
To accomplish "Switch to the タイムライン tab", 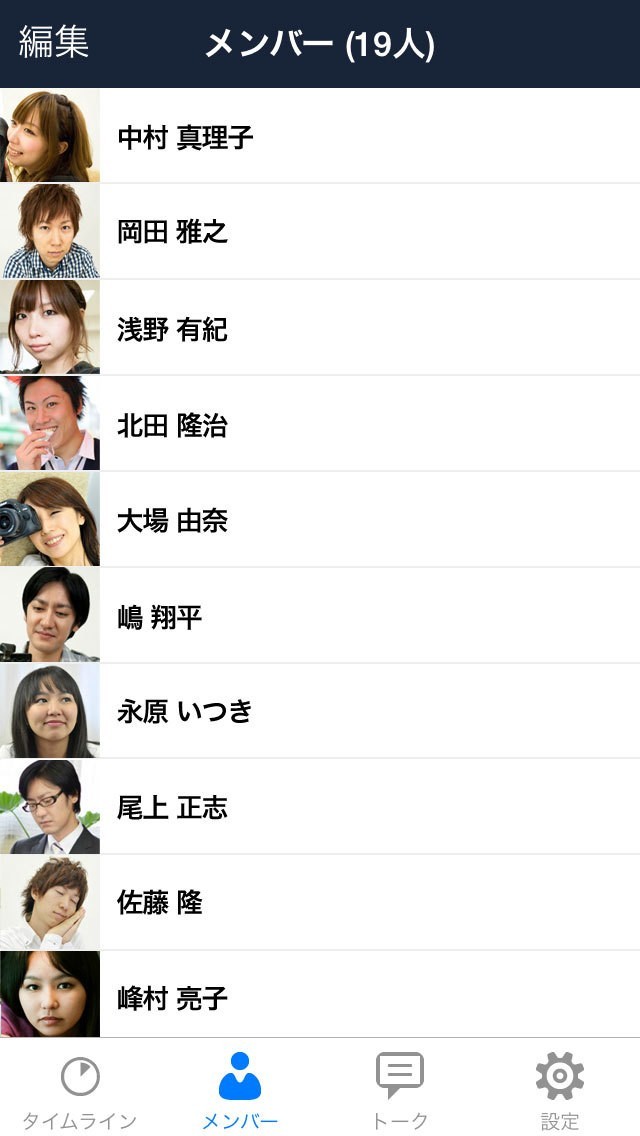I will [x=80, y=1090].
